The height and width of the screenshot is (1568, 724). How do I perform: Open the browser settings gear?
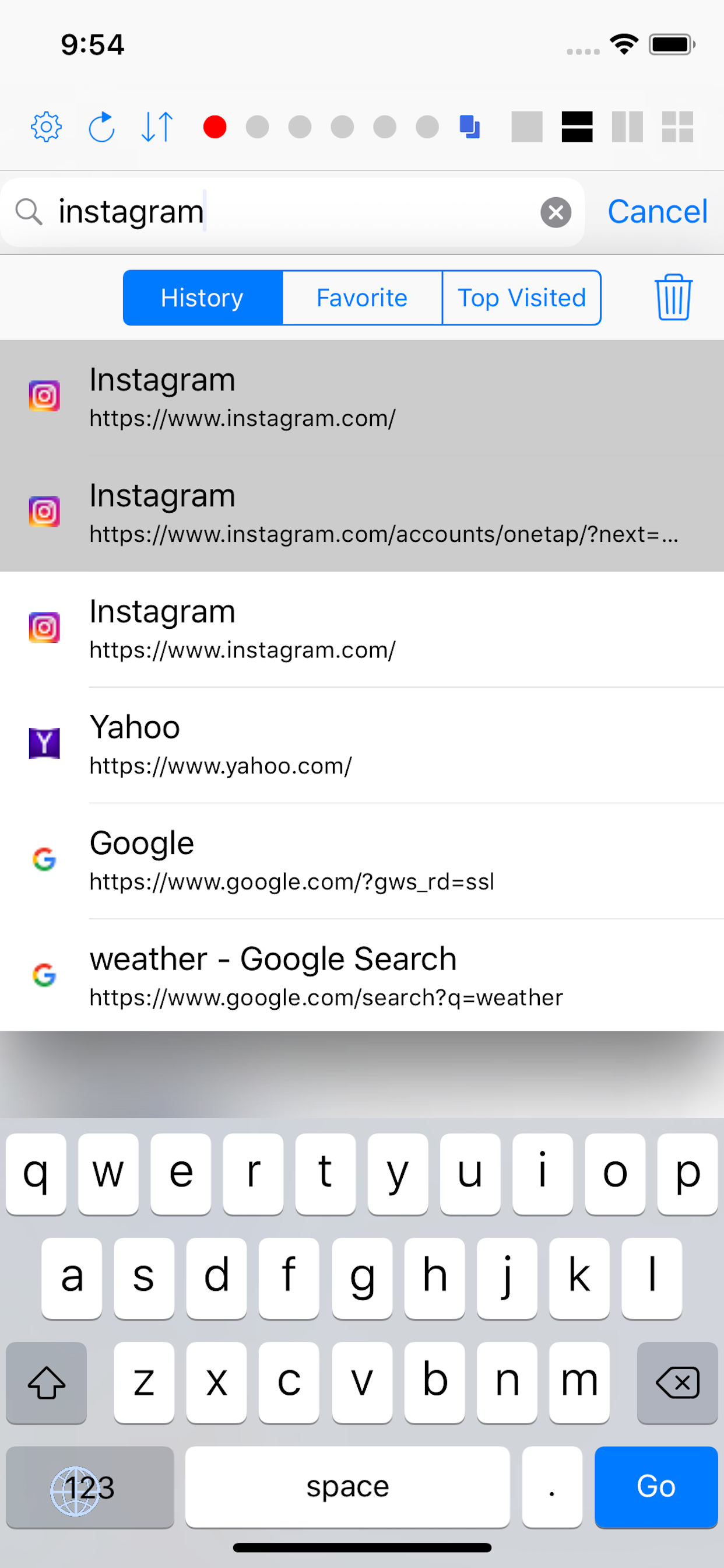(x=45, y=127)
